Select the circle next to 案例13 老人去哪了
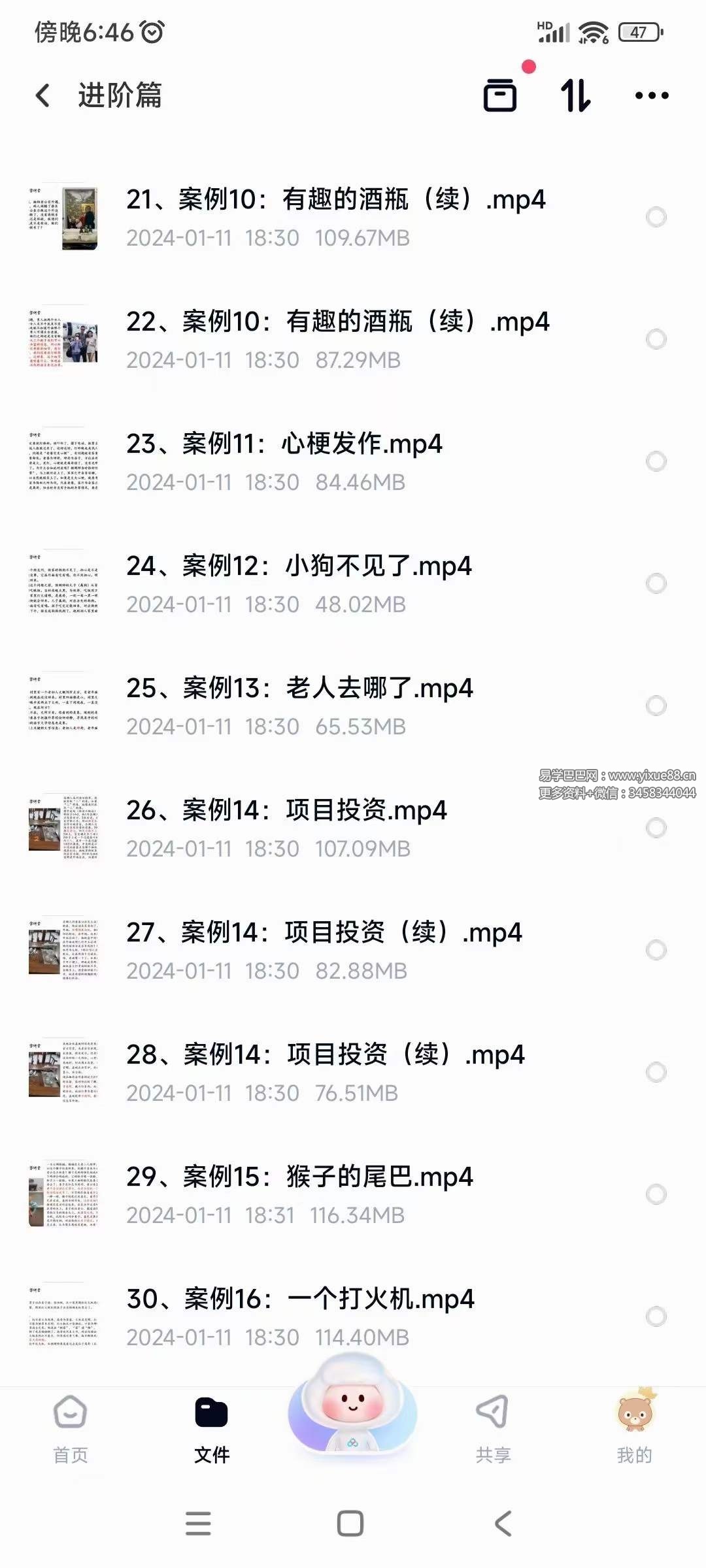706x1568 pixels. 656,706
